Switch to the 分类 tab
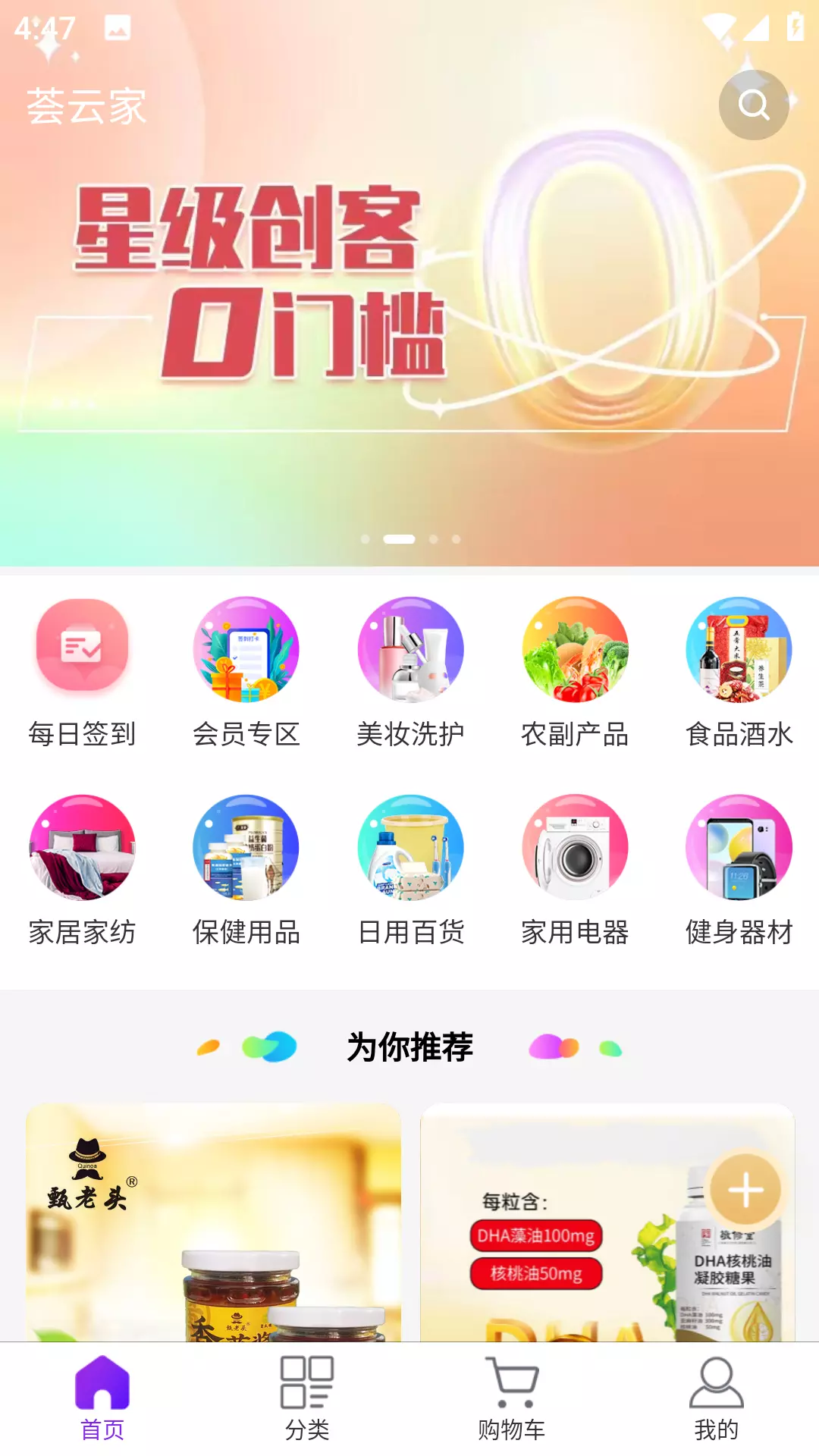Image resolution: width=819 pixels, height=1456 pixels. (x=307, y=1398)
